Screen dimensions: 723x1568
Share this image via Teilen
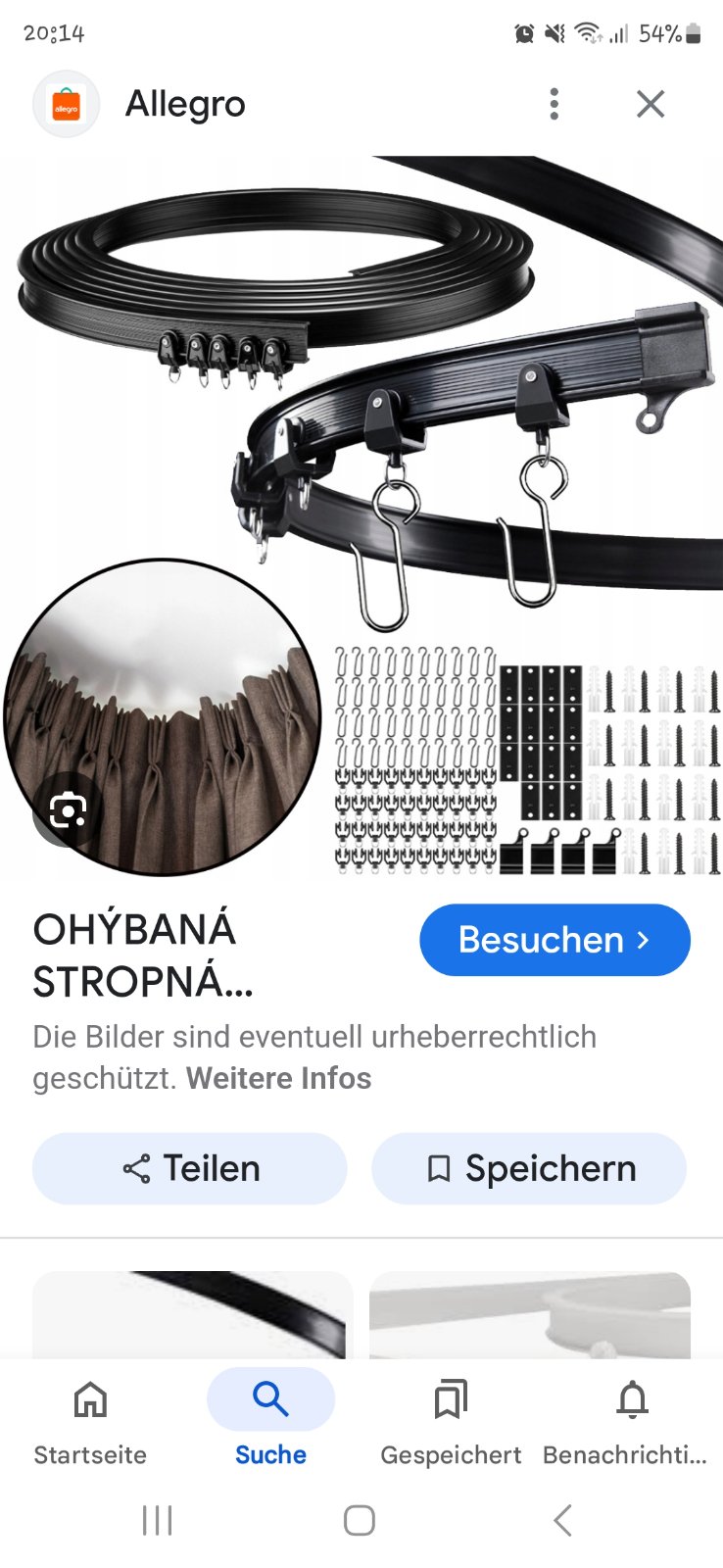(190, 1168)
